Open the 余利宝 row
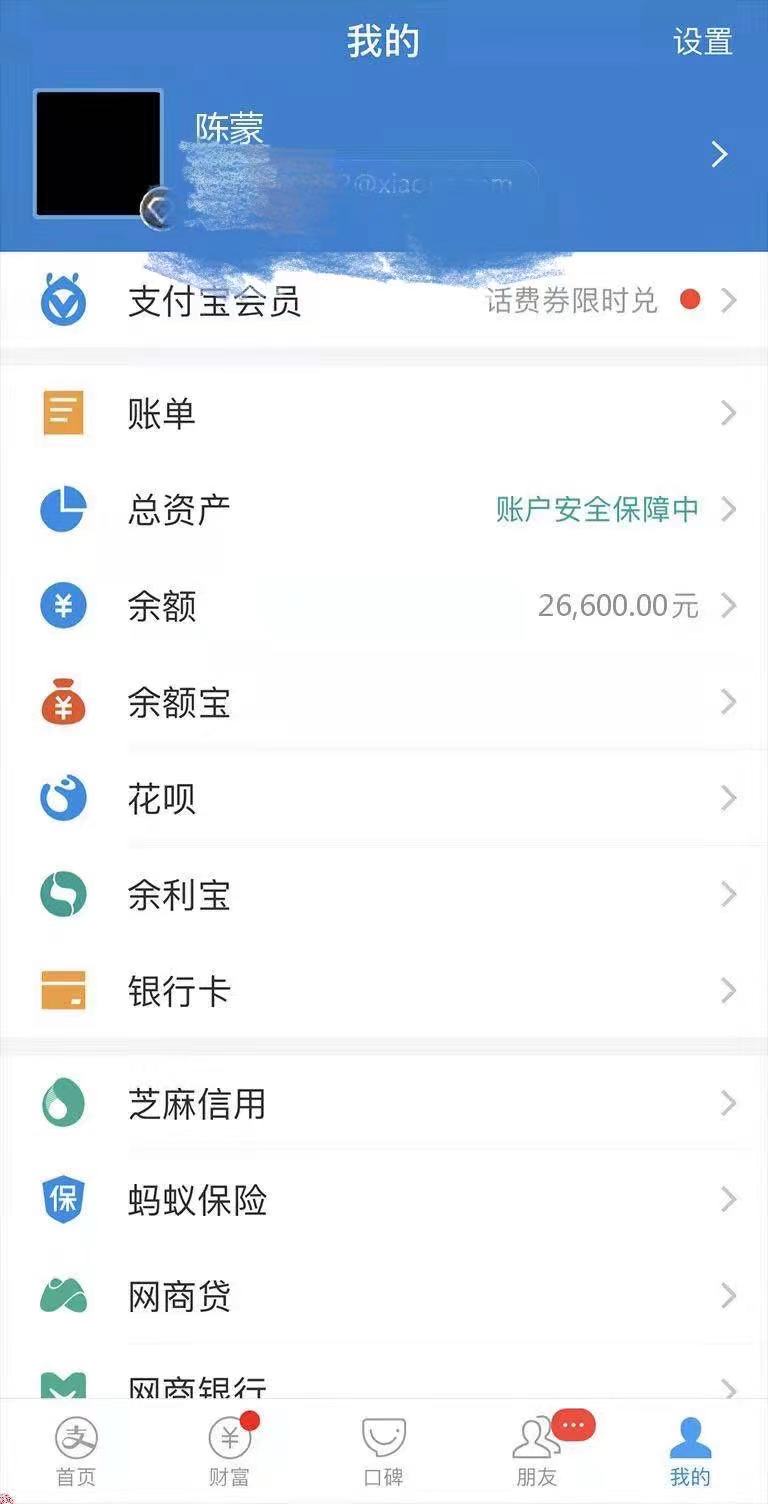768x1504 pixels. coord(384,894)
